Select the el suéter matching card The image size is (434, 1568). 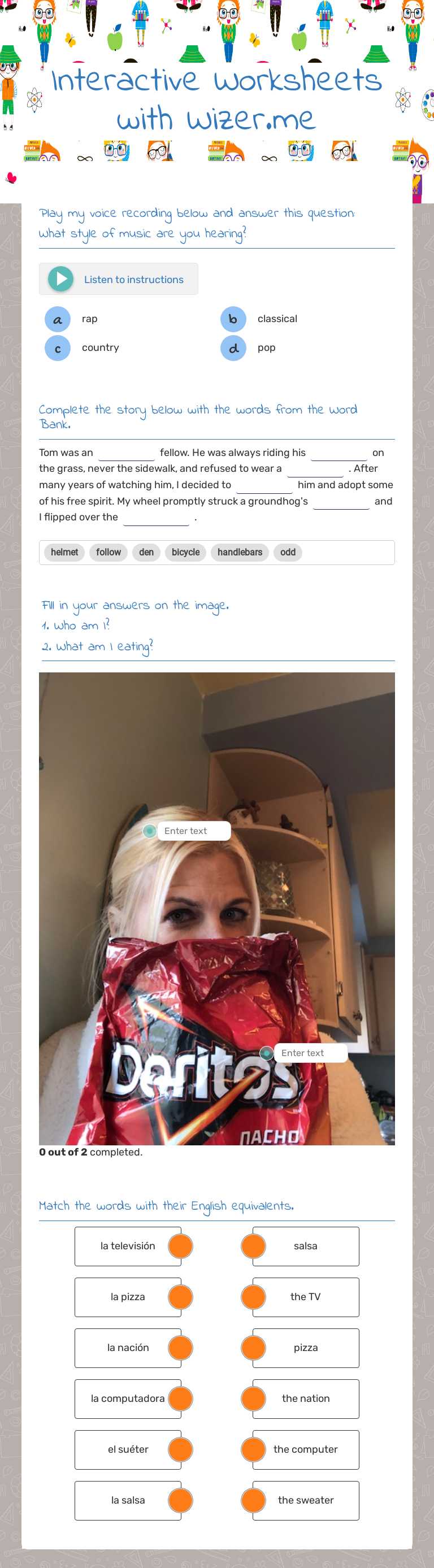pyautogui.click(x=128, y=1449)
